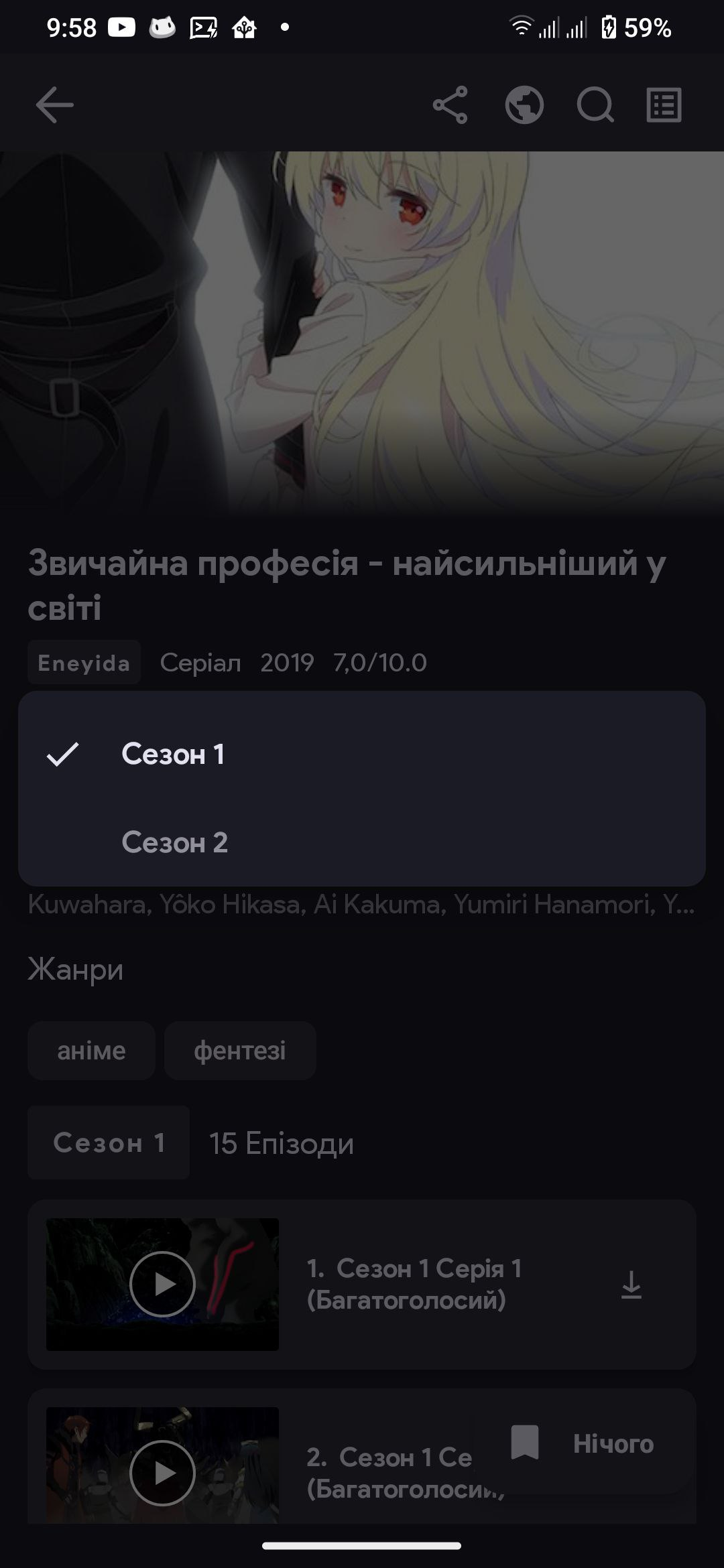Open the episode list icon top right
724x1568 pixels.
tap(664, 105)
